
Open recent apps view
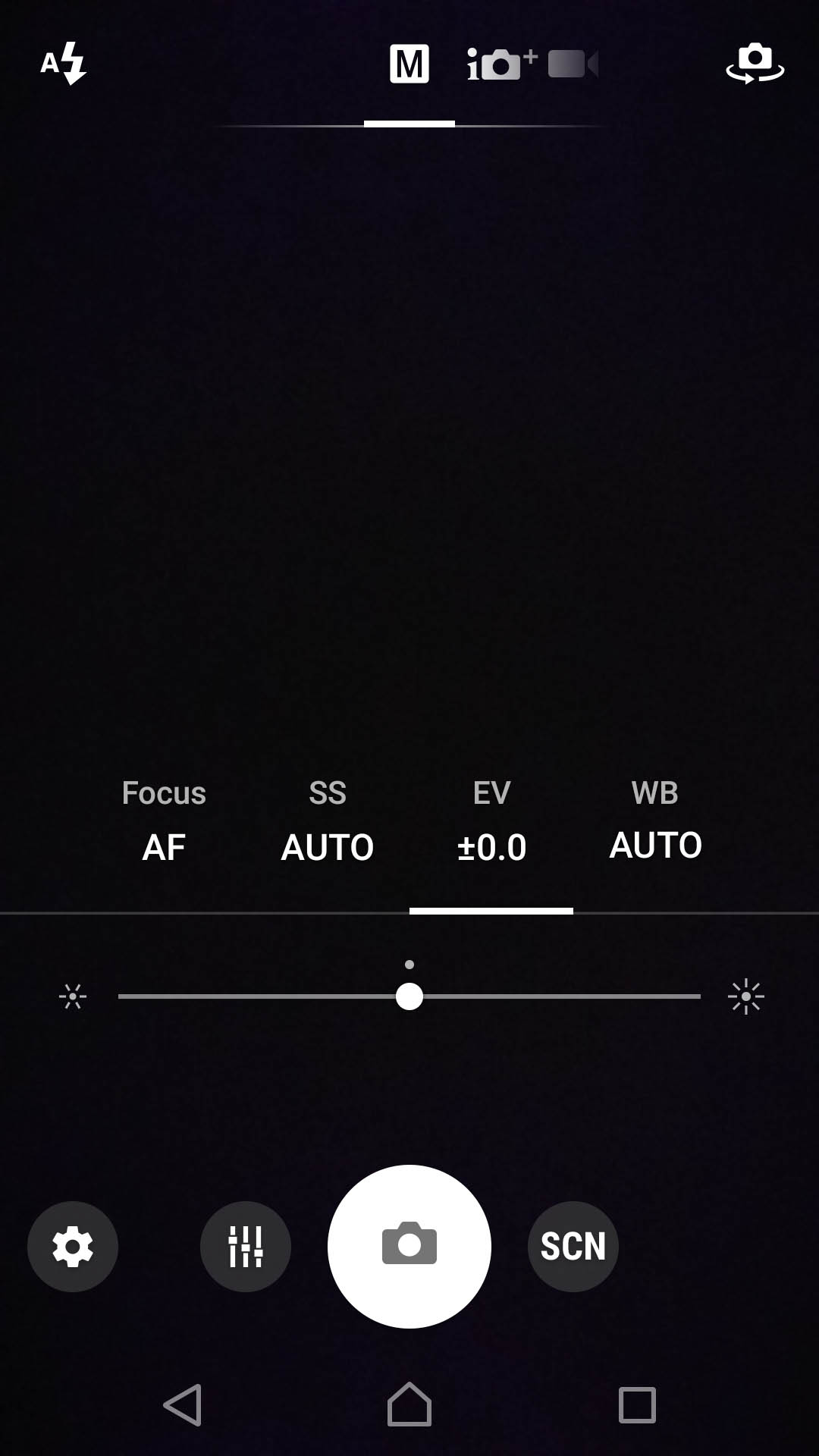click(637, 1405)
